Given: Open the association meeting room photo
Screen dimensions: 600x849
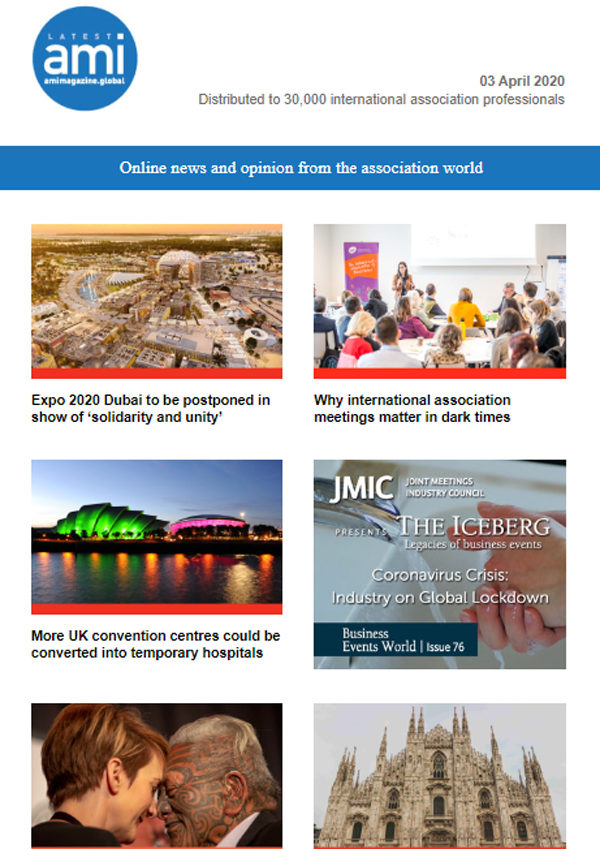Looking at the screenshot, I should pos(439,296).
